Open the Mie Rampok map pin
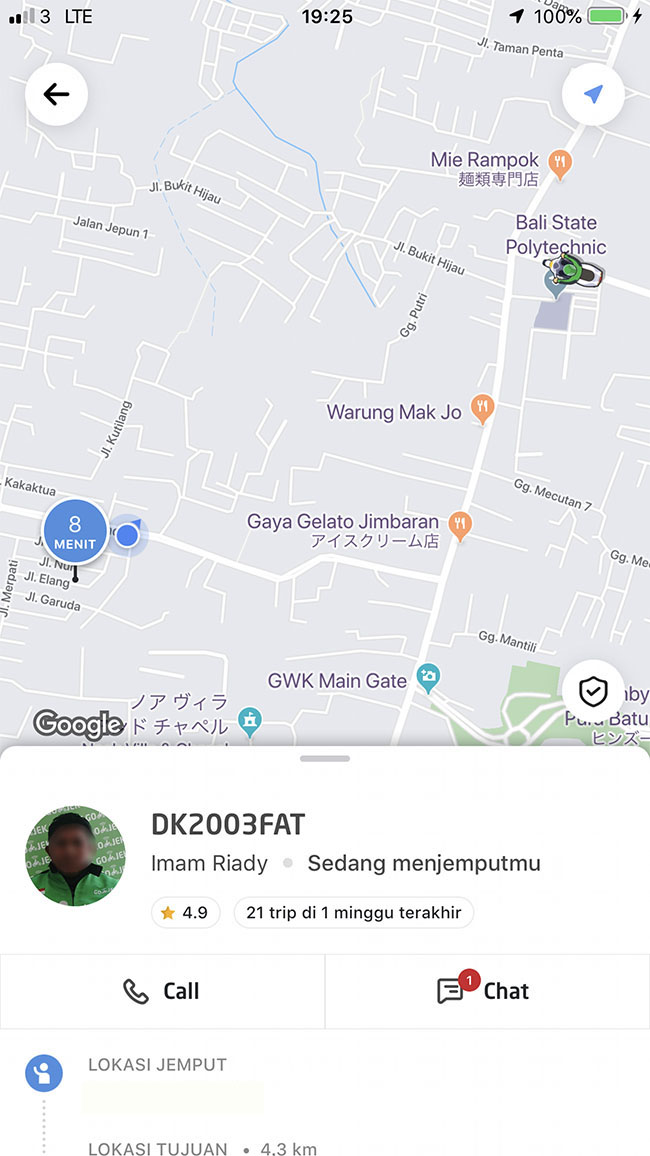Viewport: 650px width, 1156px height. pyautogui.click(x=561, y=161)
